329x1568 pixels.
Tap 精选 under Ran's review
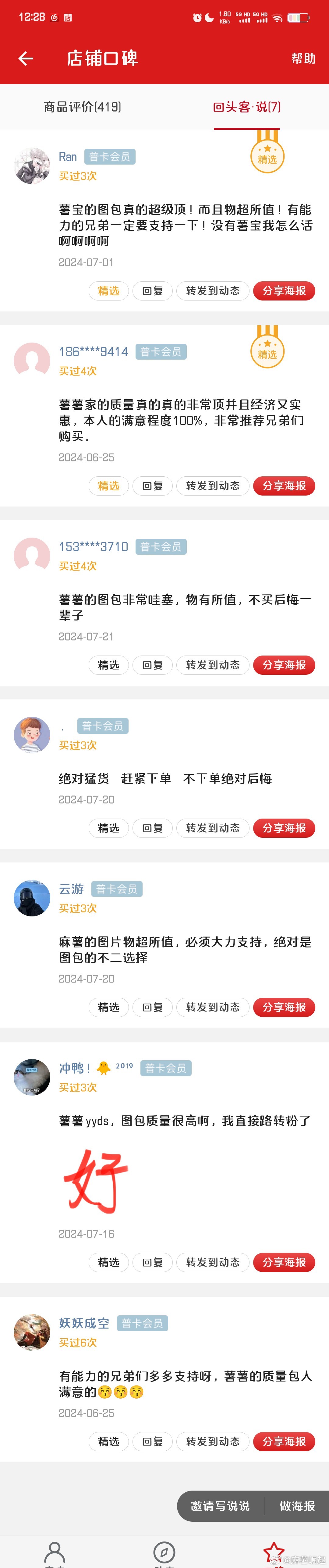(x=109, y=291)
